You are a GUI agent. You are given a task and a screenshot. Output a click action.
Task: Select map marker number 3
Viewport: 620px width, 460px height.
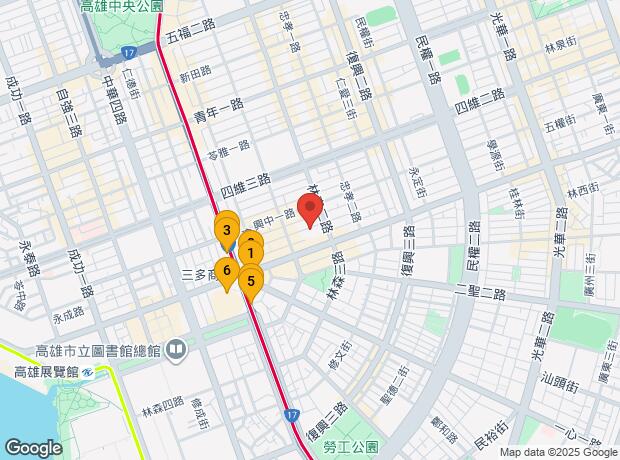coord(227,231)
